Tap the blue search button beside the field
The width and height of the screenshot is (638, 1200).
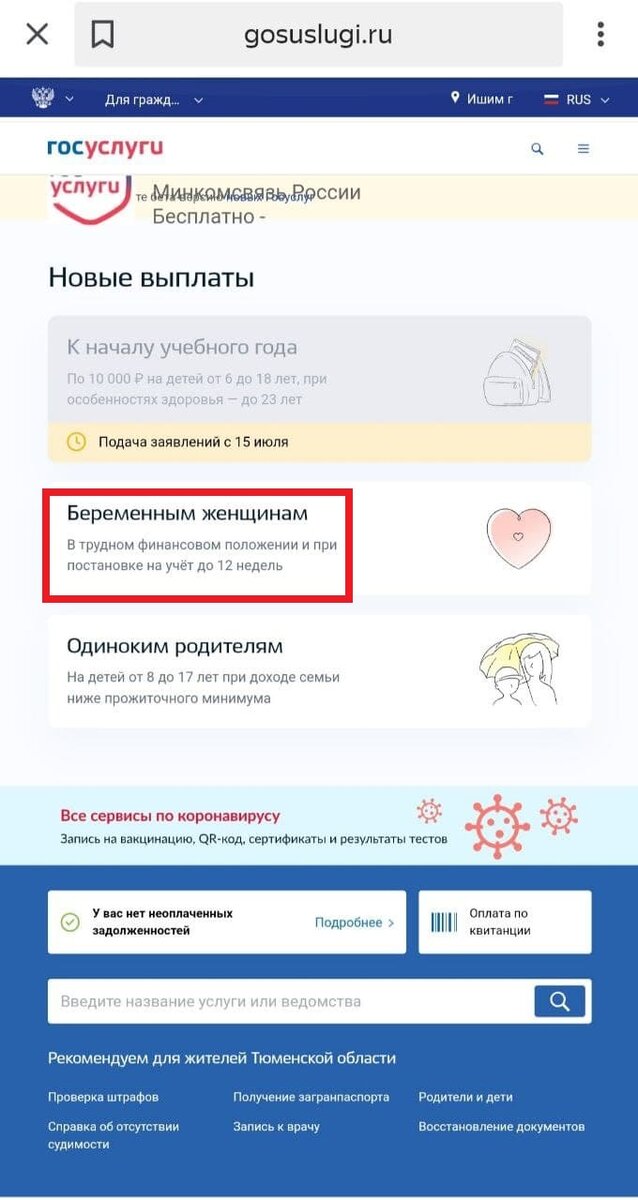560,1001
